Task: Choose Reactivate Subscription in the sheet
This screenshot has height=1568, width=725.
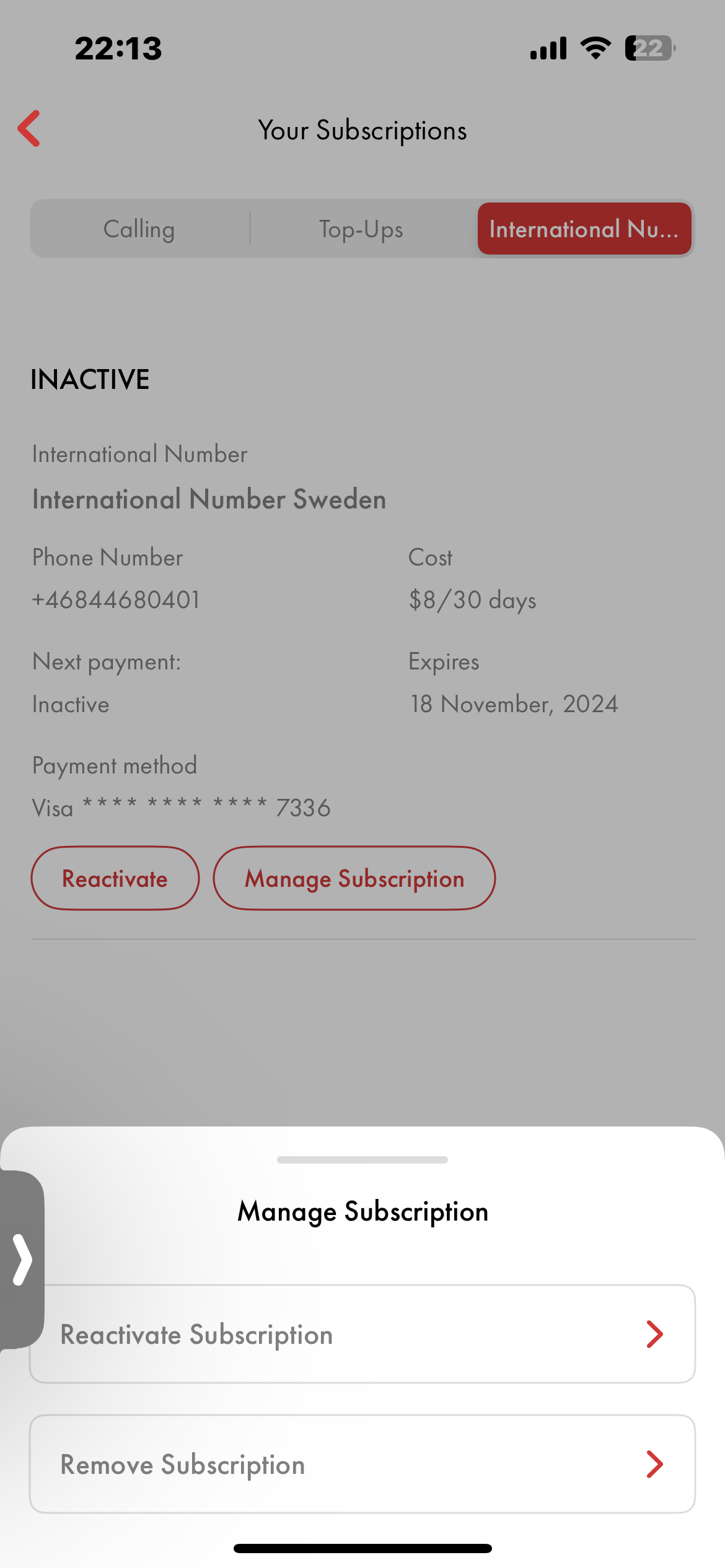Action: (x=362, y=1334)
